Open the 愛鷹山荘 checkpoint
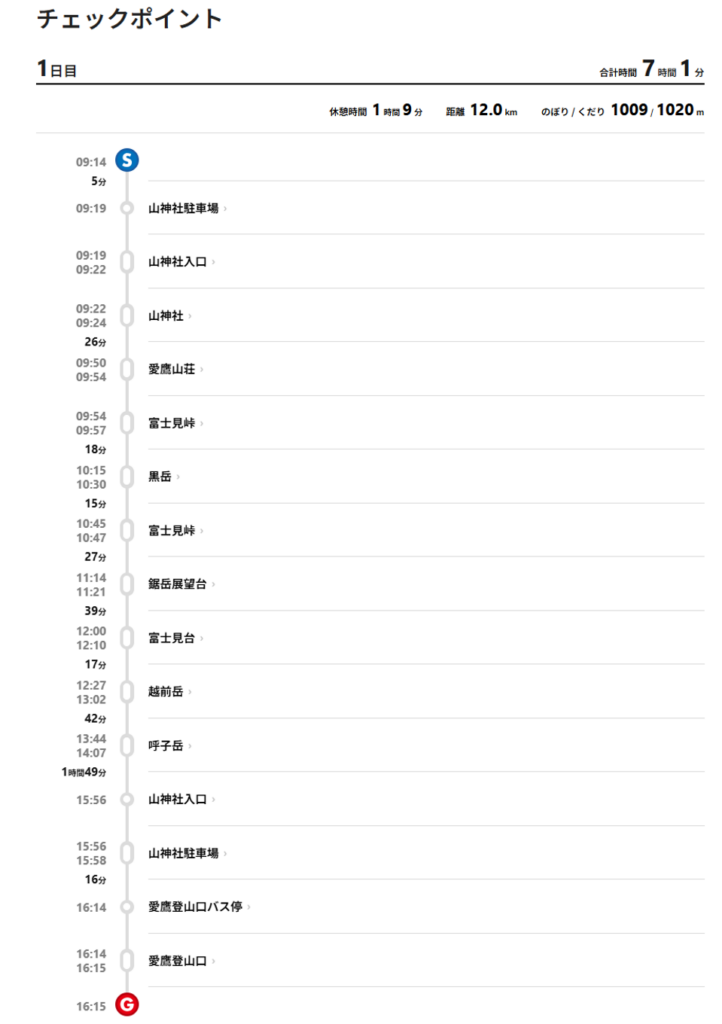Screen dimensions: 722x1024 [176, 370]
